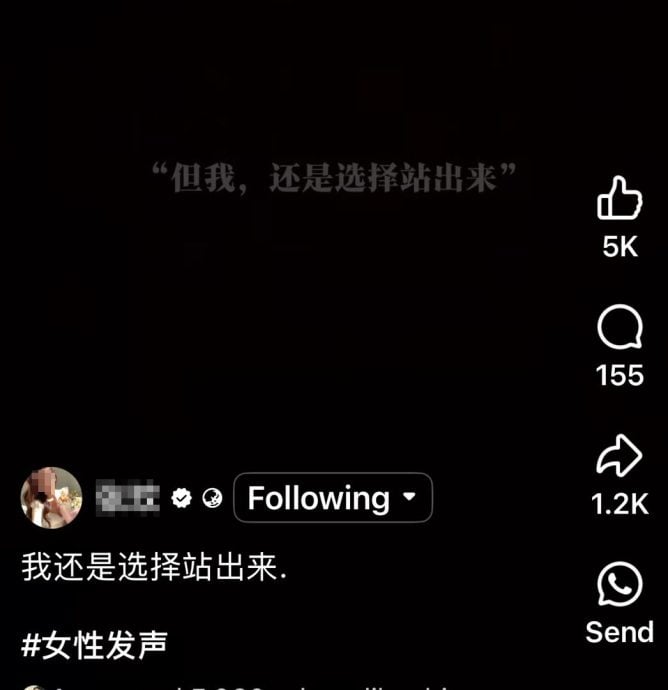Open the poster's profile picture

(x=51, y=497)
